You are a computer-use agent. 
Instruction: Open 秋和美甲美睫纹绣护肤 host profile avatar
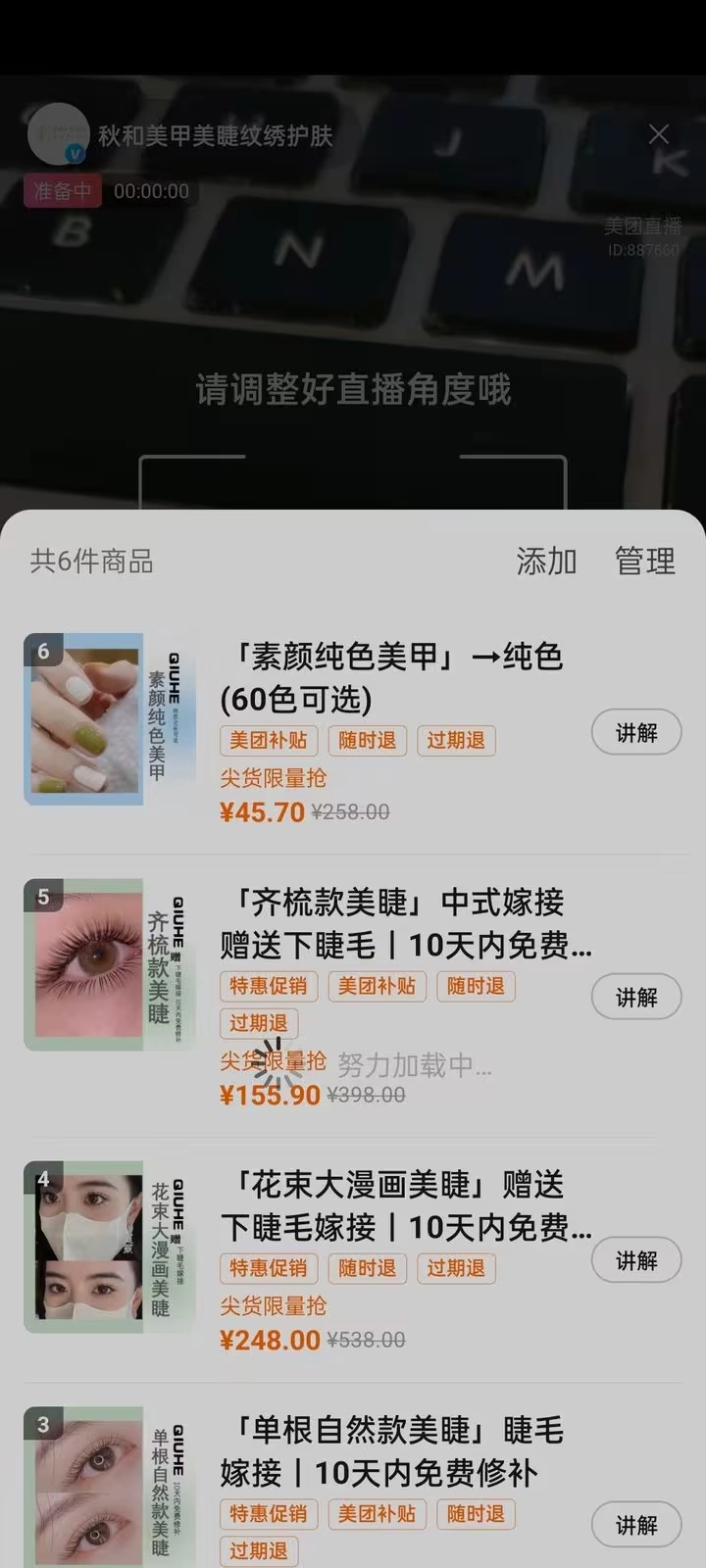[x=59, y=134]
